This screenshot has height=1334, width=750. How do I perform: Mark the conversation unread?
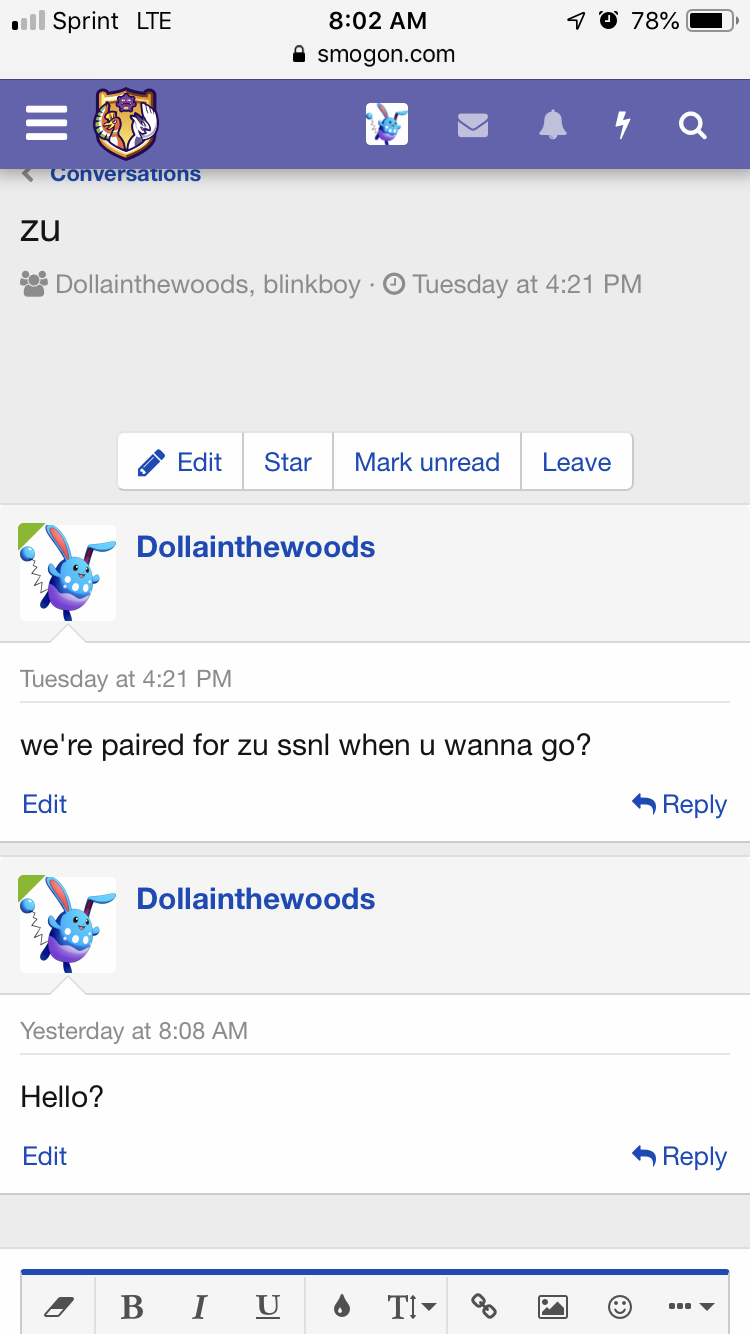click(427, 462)
